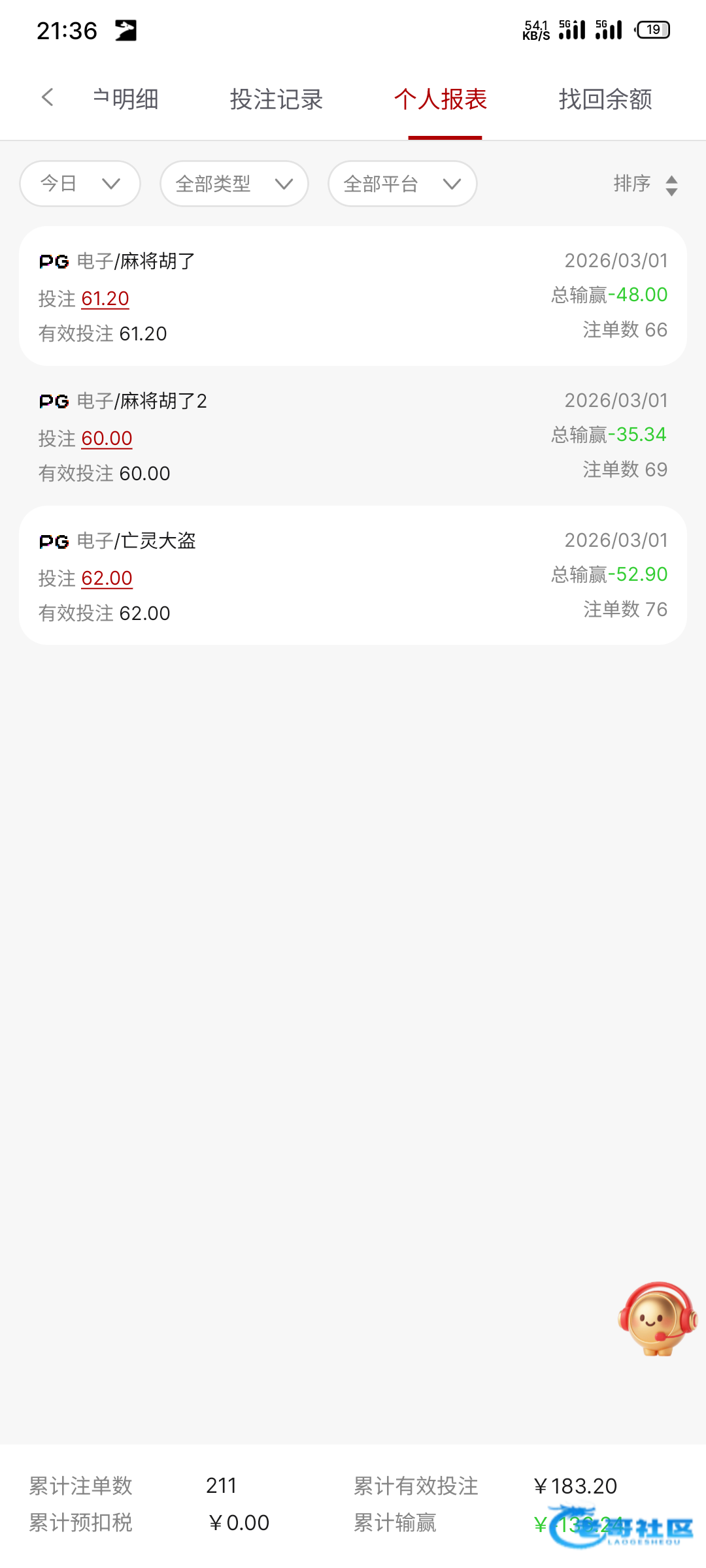The image size is (706, 1568).
Task: Switch to the 找回余额 tab
Action: coord(605,99)
